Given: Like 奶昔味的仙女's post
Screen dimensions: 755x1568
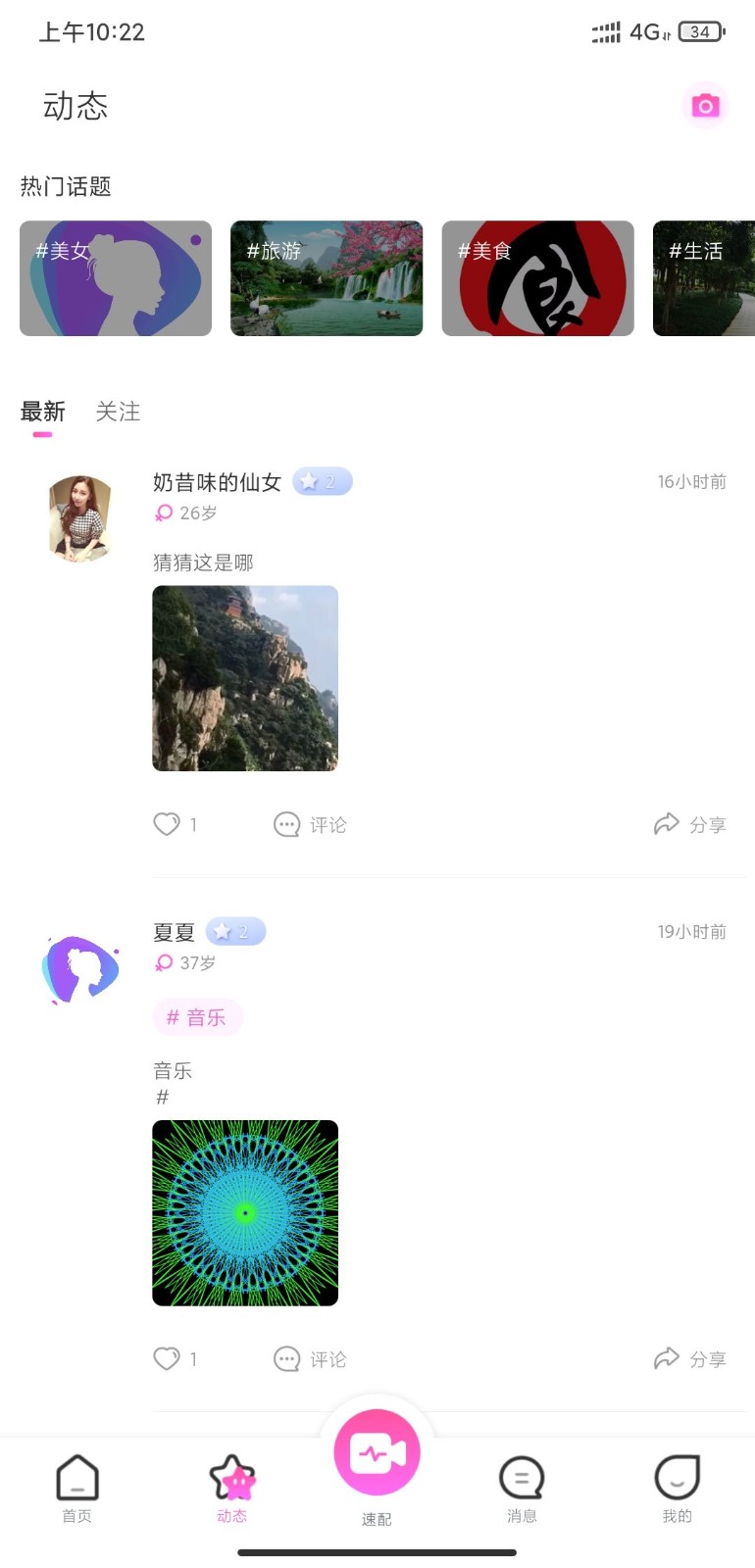Looking at the screenshot, I should coord(168,824).
